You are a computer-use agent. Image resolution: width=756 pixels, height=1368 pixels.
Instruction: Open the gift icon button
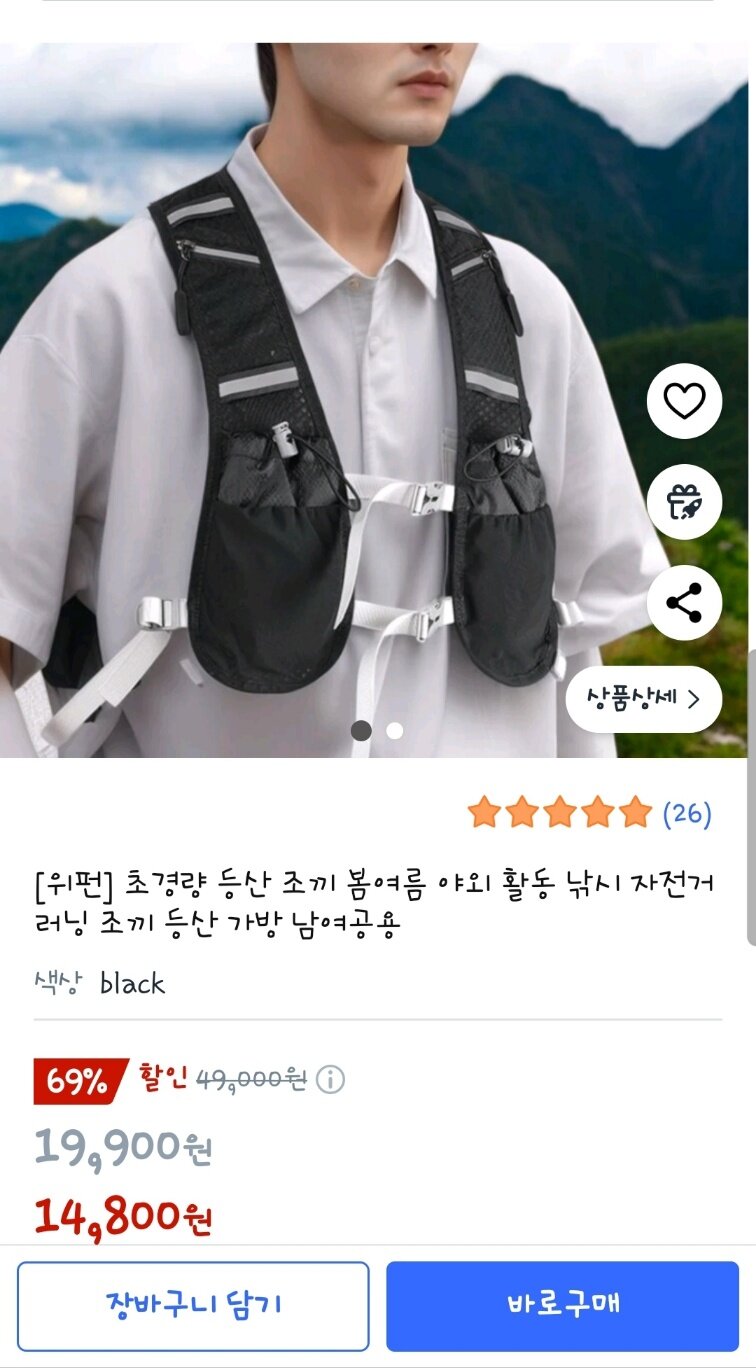click(684, 503)
